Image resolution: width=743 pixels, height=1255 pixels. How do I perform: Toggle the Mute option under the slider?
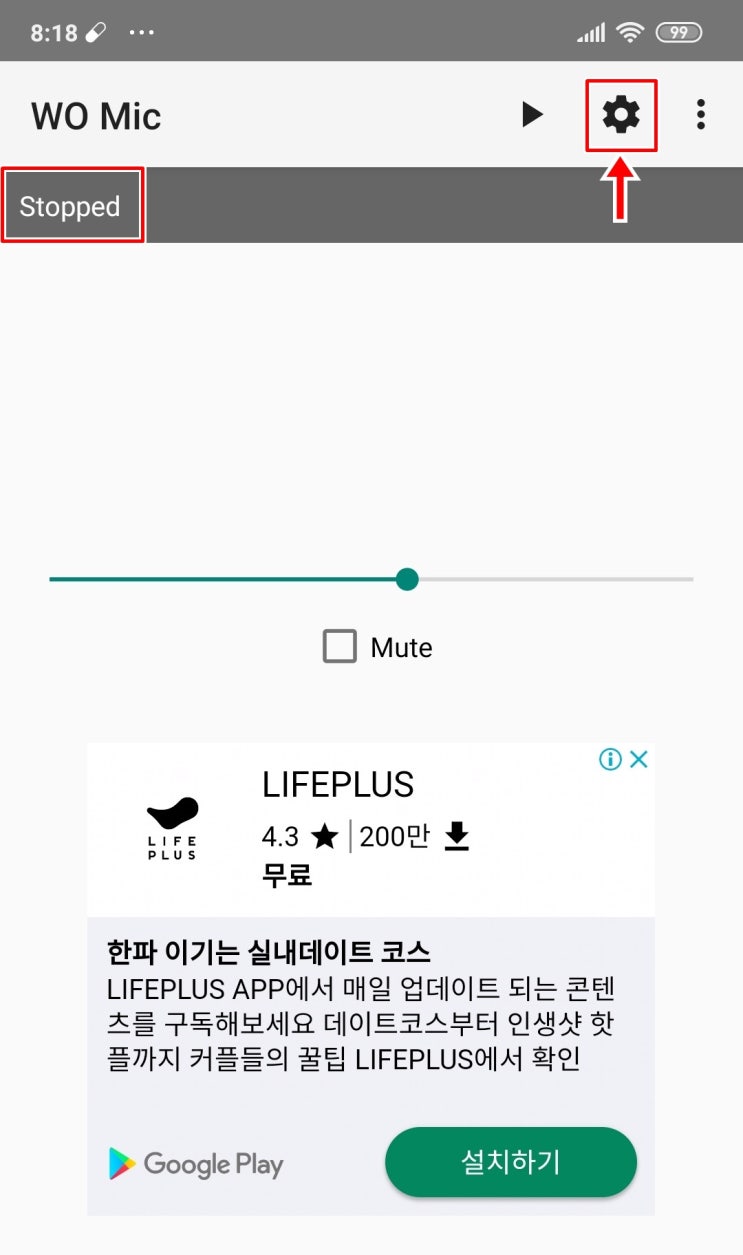tap(340, 647)
